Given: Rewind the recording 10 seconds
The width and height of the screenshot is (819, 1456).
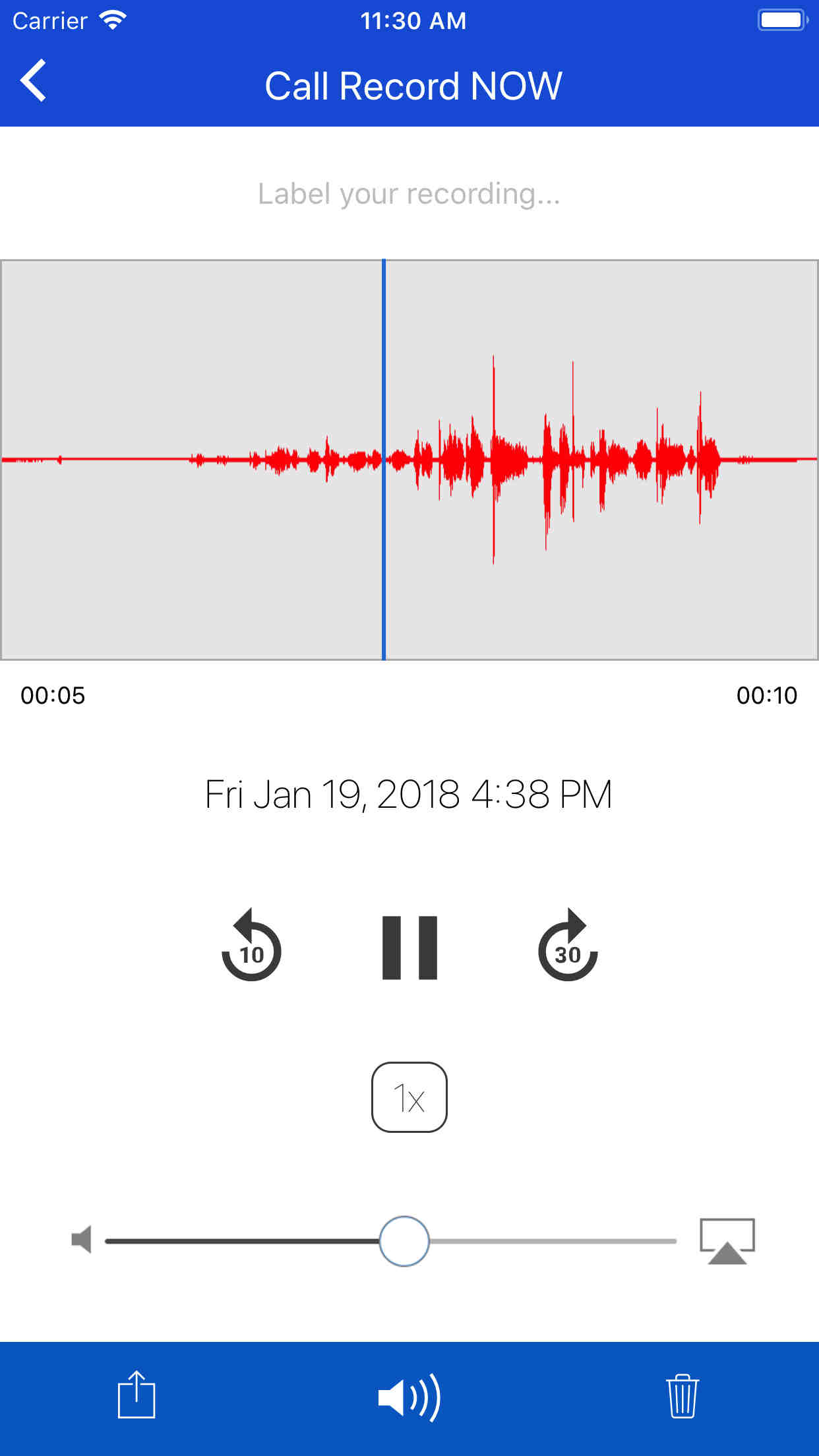Looking at the screenshot, I should point(251,945).
